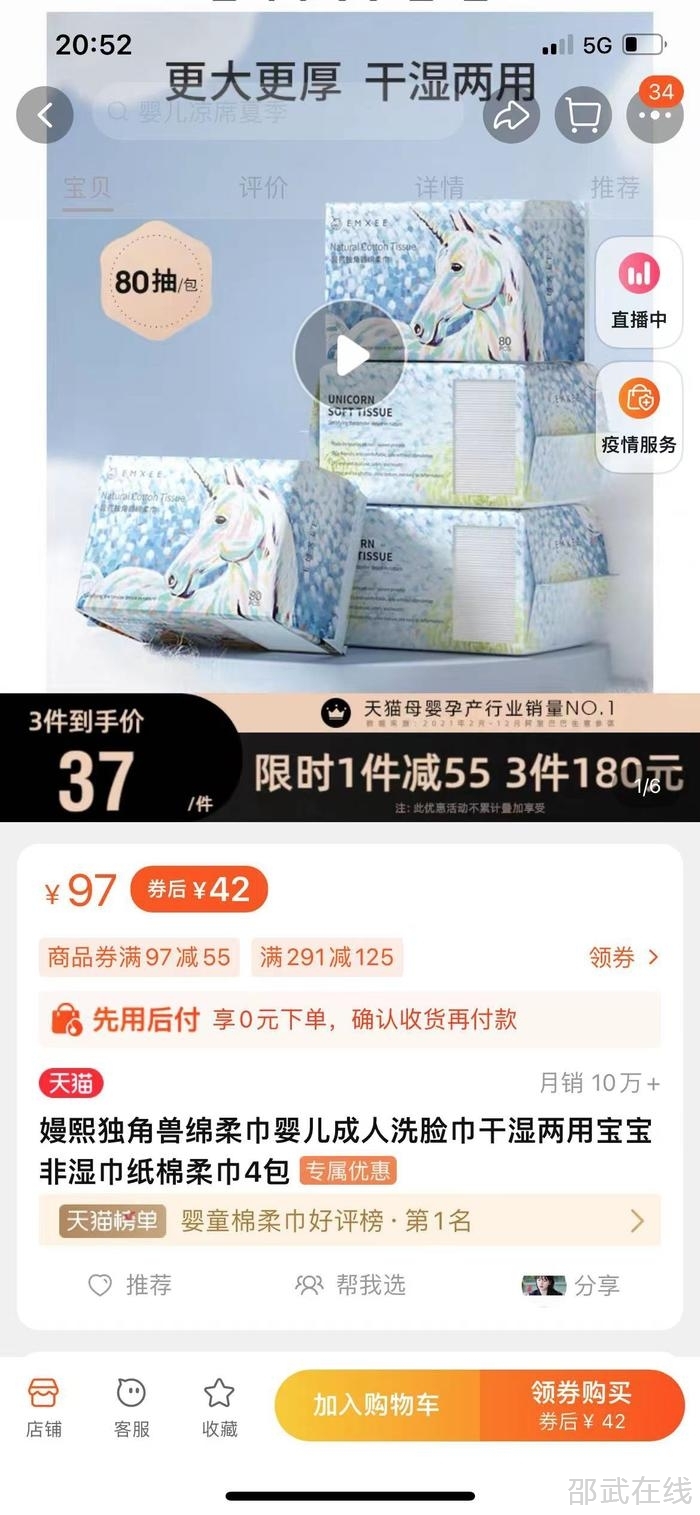Switch to the 详情 tab
700x1515 pixels.
(439, 187)
